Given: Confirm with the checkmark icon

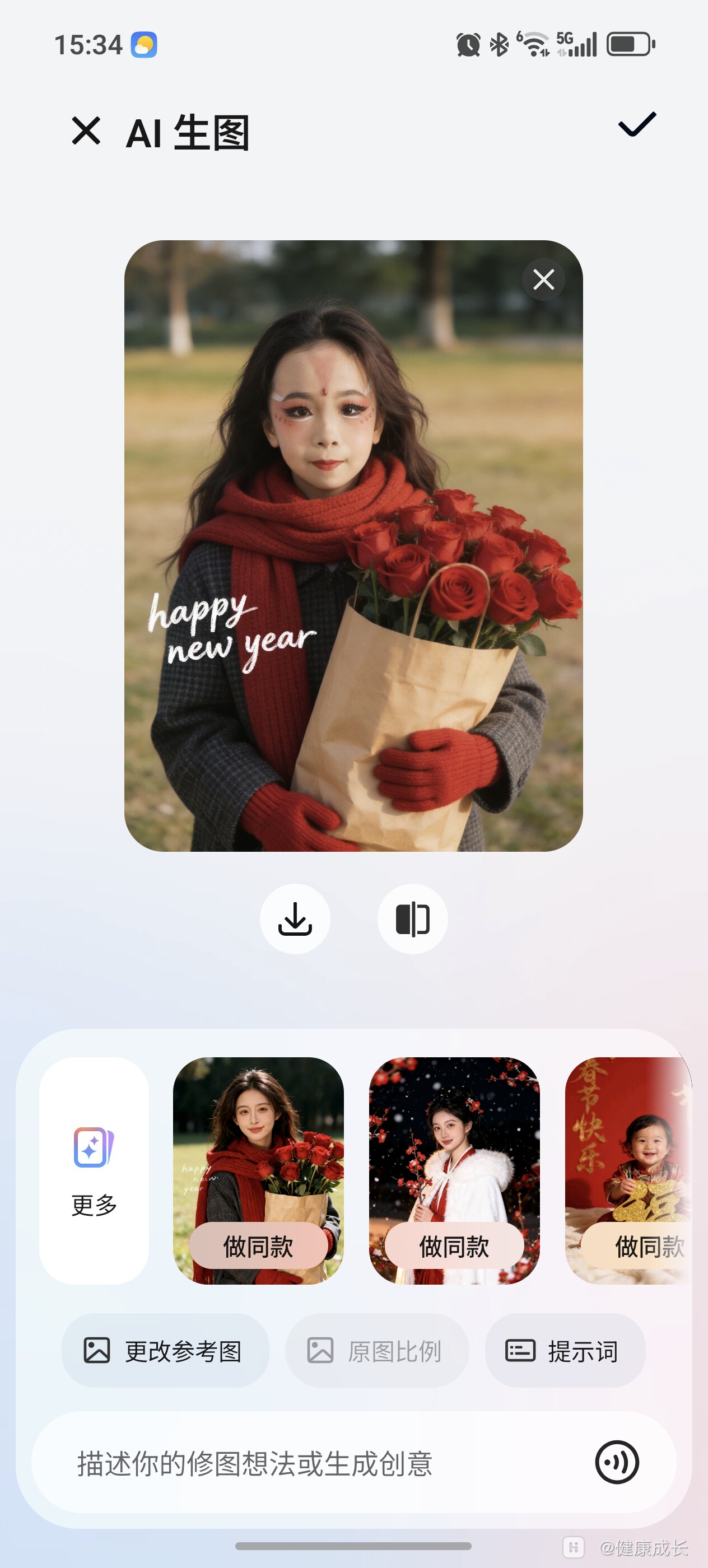Looking at the screenshot, I should (637, 125).
